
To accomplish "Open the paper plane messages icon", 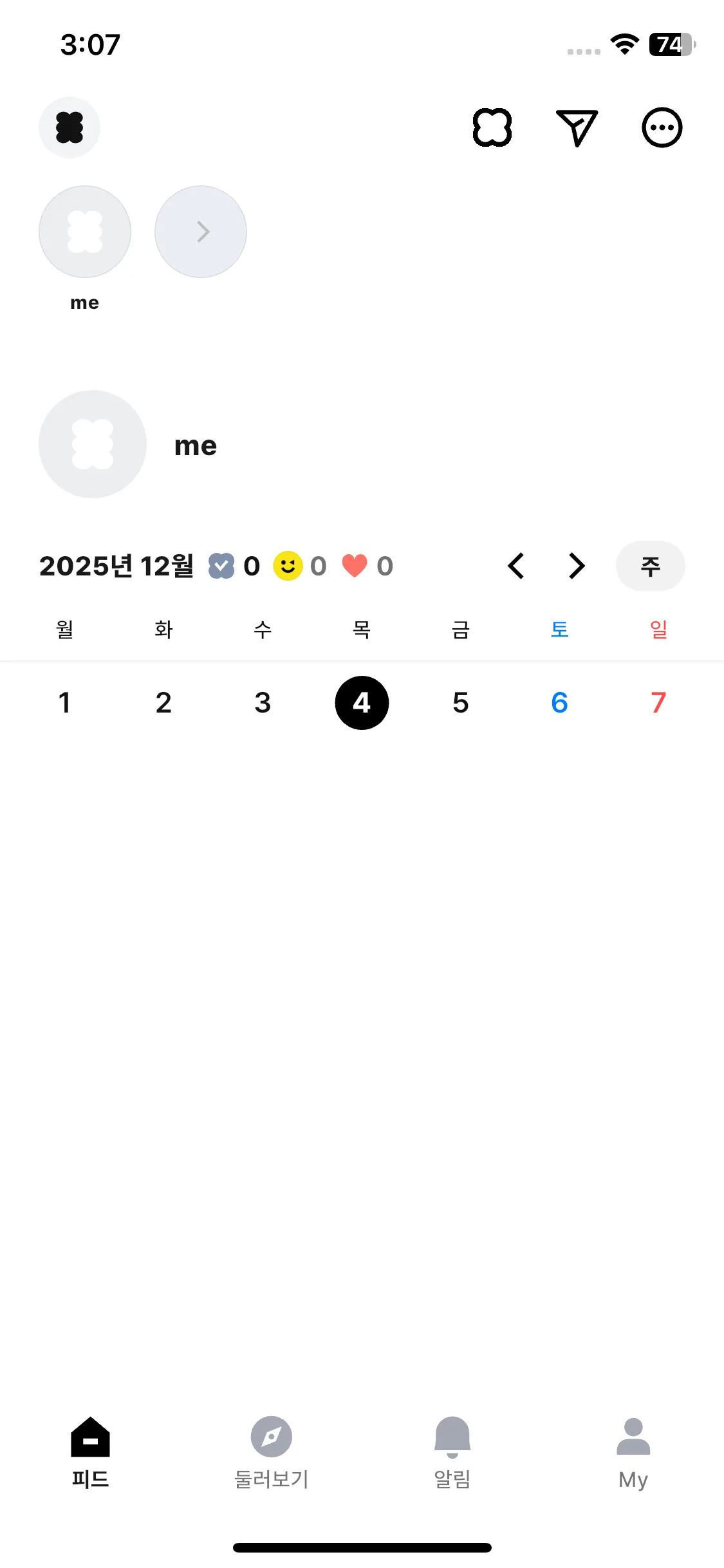I will pyautogui.click(x=577, y=127).
